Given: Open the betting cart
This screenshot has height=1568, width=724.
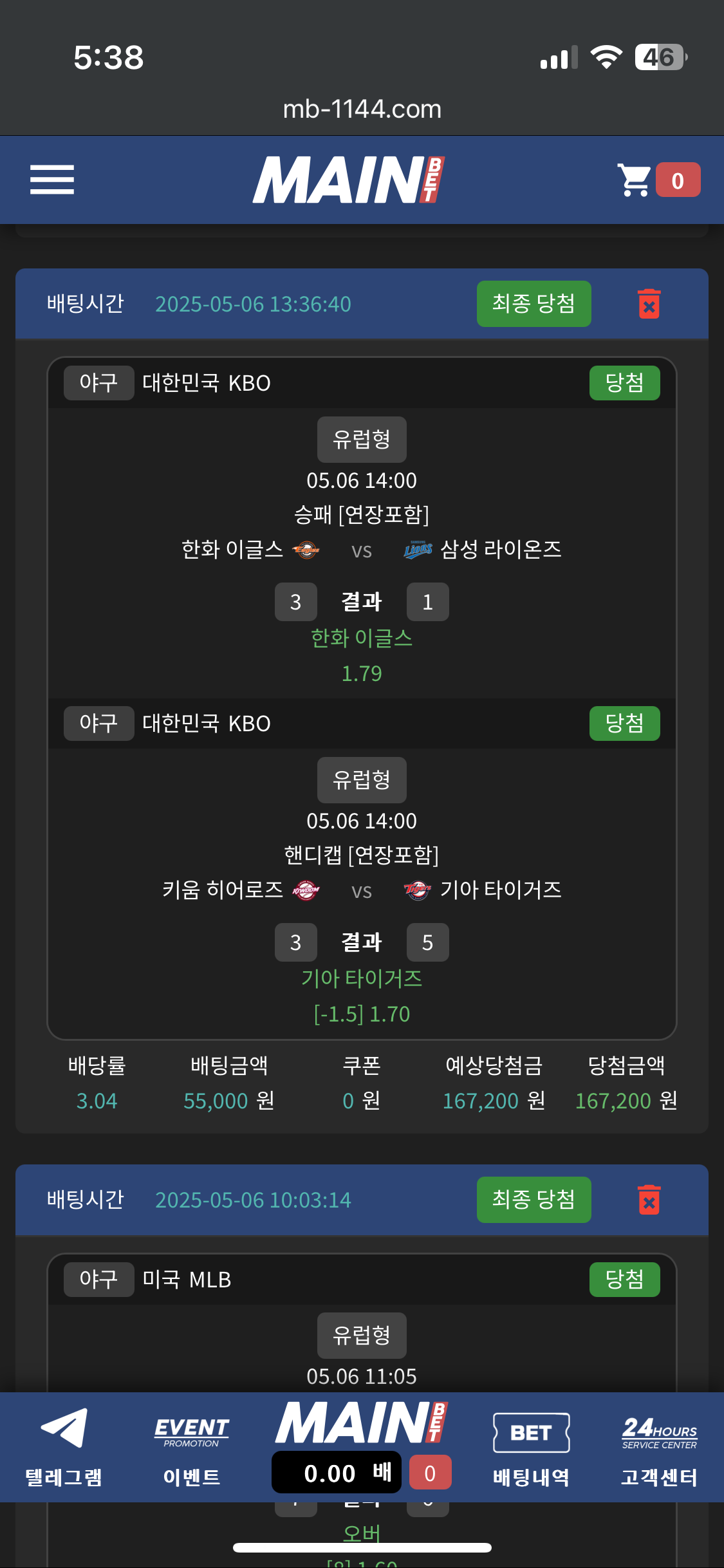Looking at the screenshot, I should [658, 180].
